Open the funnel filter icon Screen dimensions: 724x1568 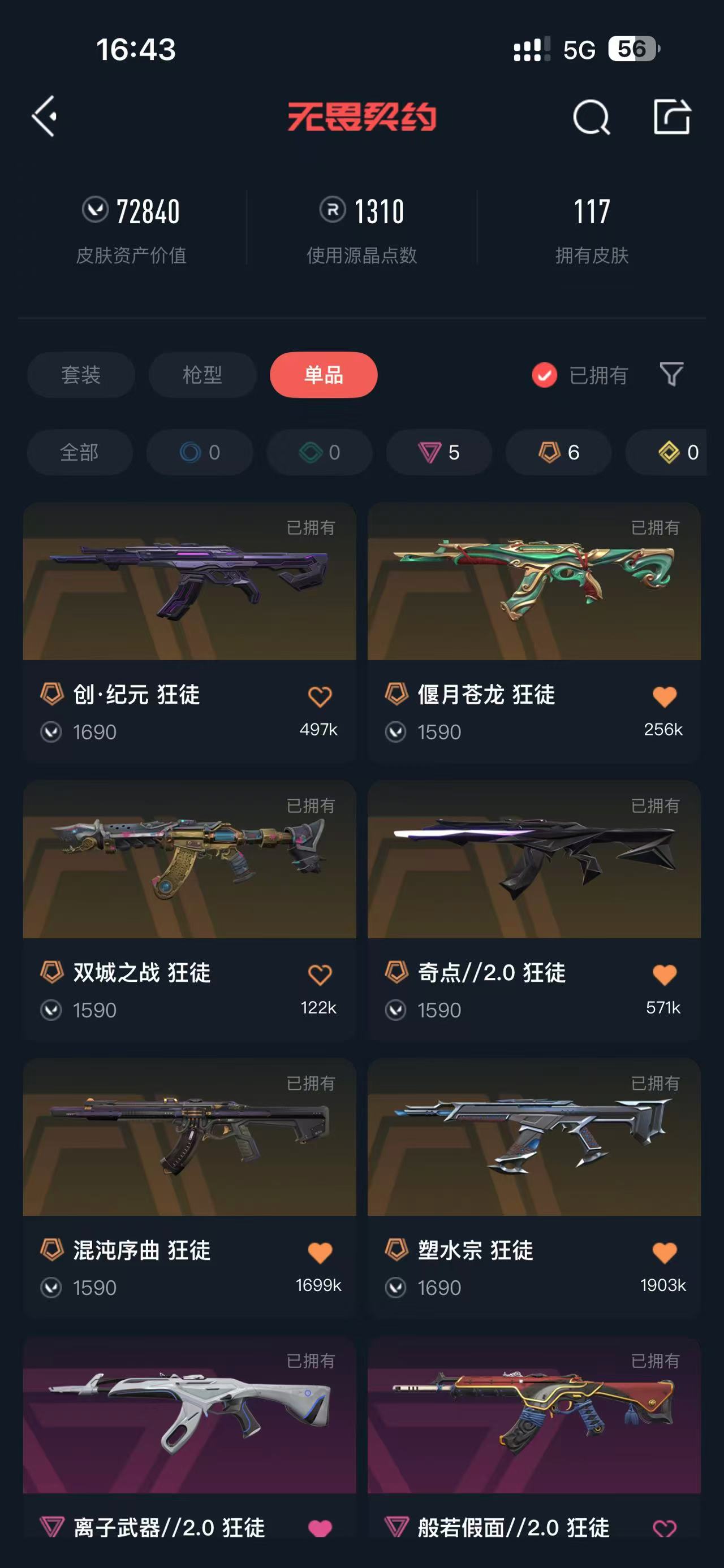click(671, 374)
